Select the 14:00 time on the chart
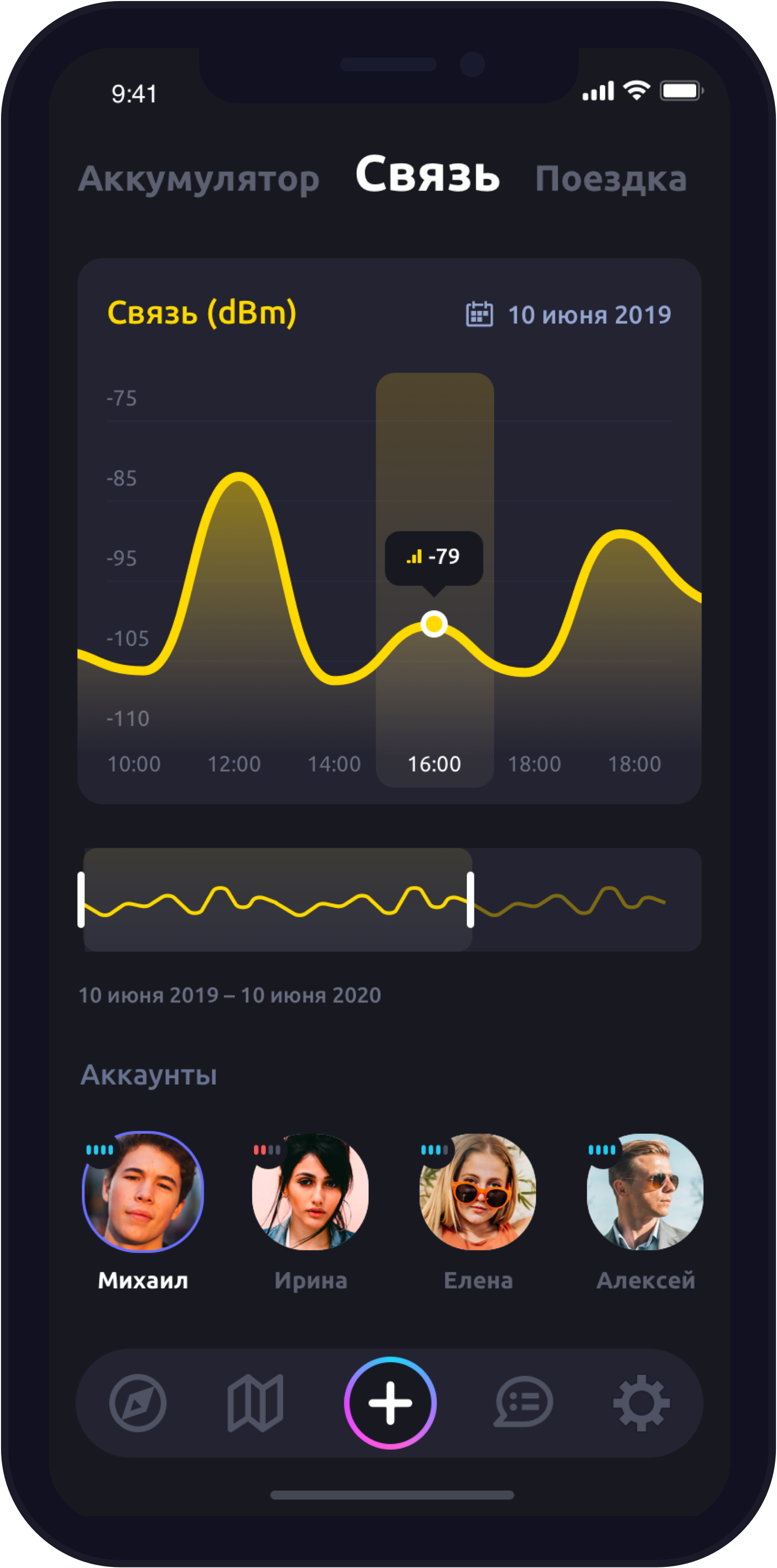Screen dimensions: 777x1568 [334, 764]
